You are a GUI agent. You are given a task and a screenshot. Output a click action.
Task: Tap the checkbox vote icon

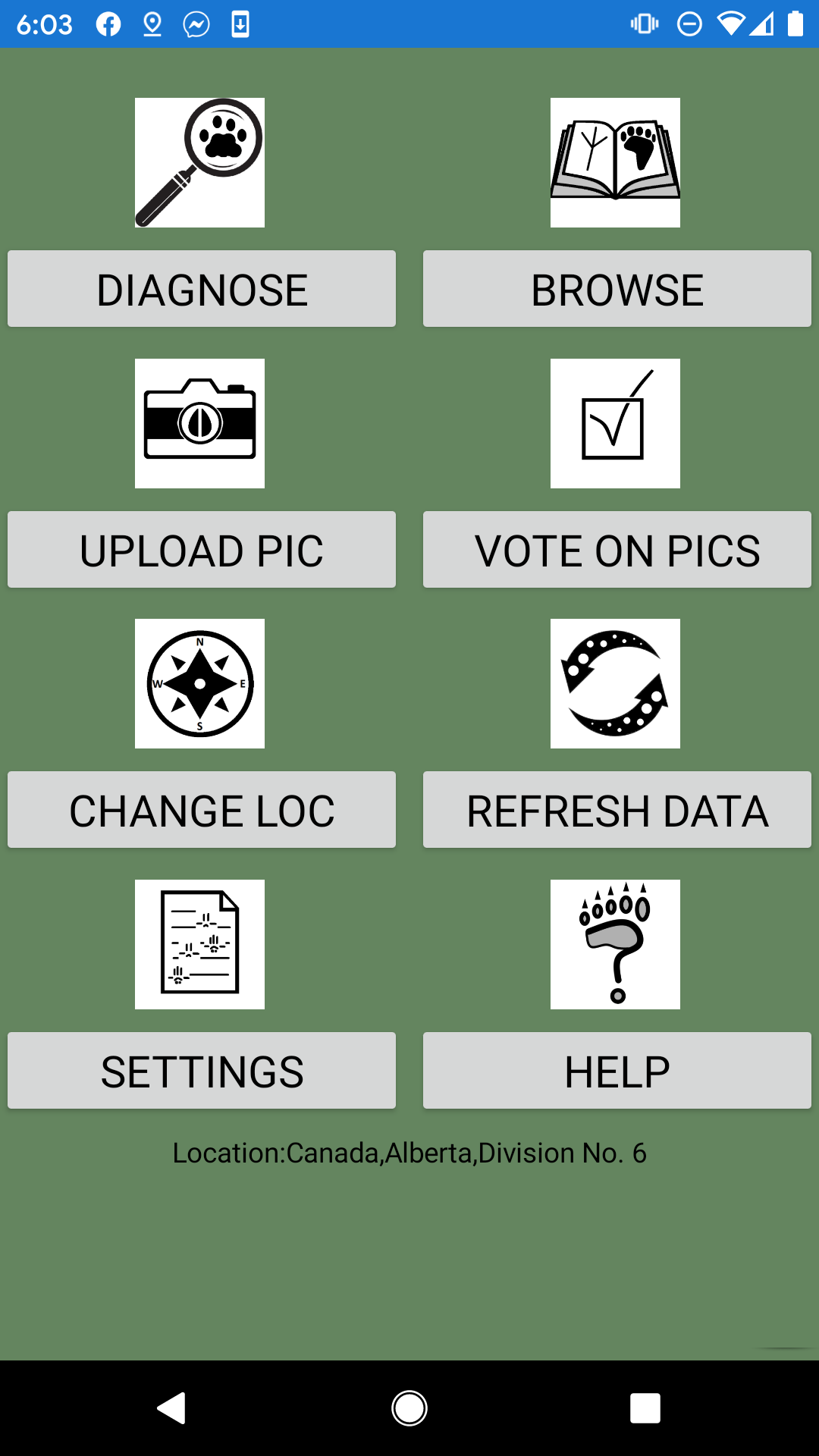click(615, 423)
